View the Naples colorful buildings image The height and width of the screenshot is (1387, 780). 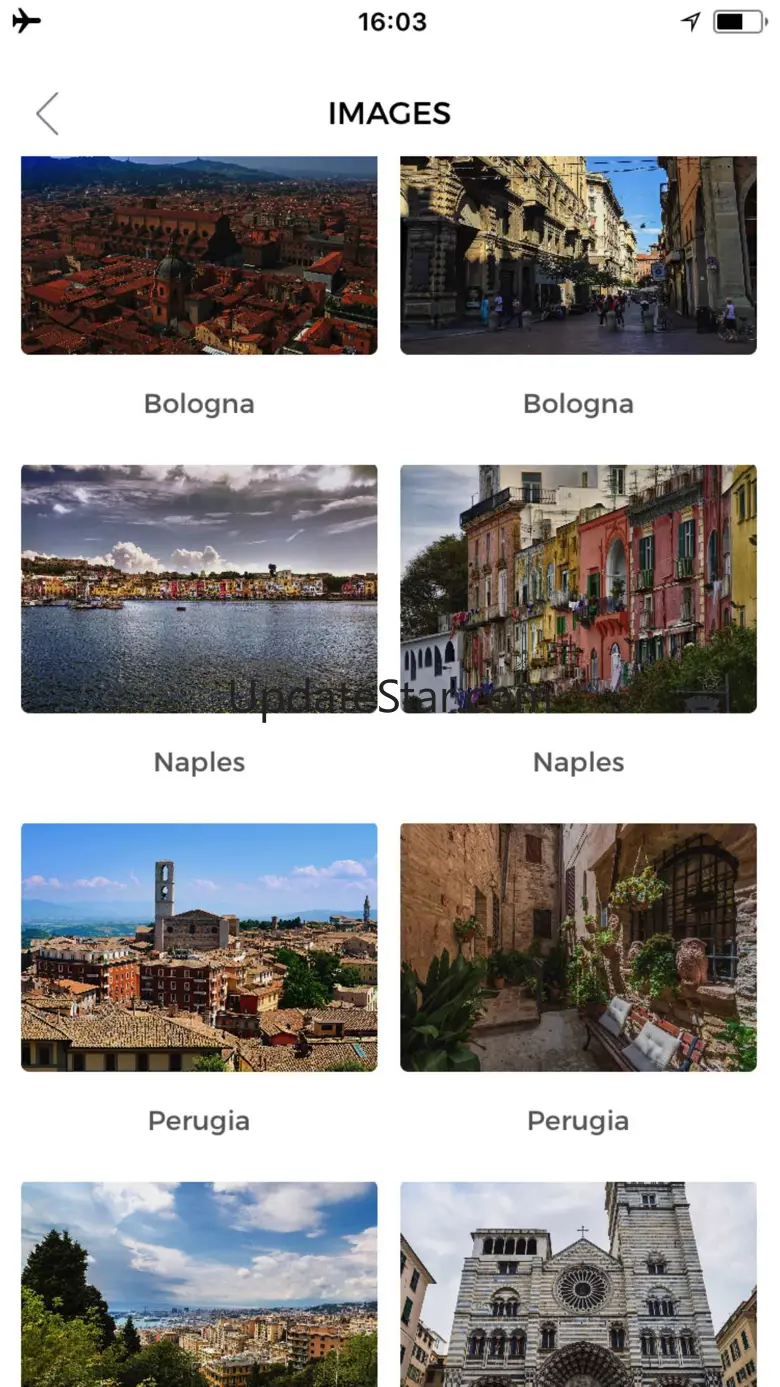click(x=578, y=588)
